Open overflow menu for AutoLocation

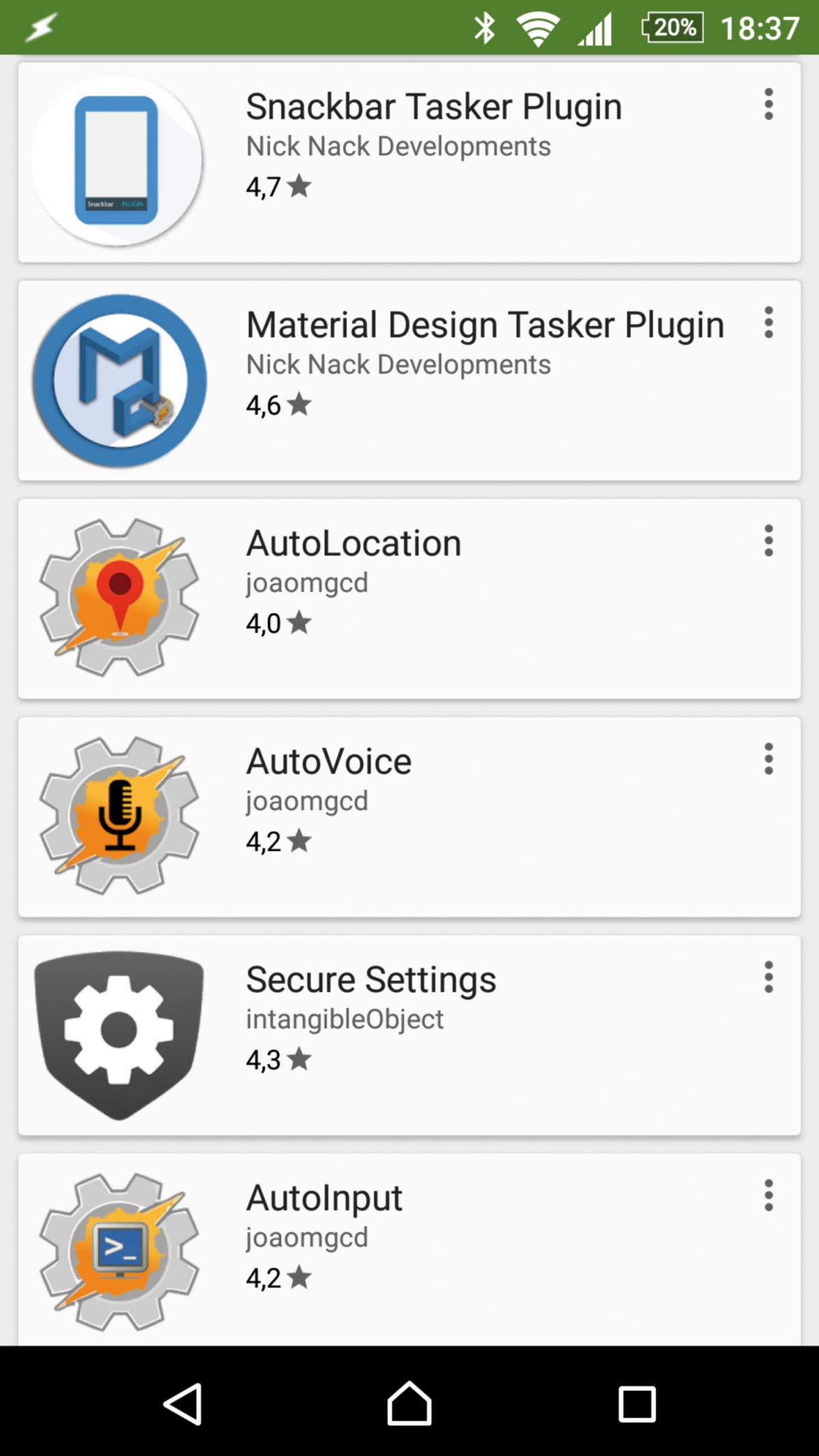coord(768,541)
